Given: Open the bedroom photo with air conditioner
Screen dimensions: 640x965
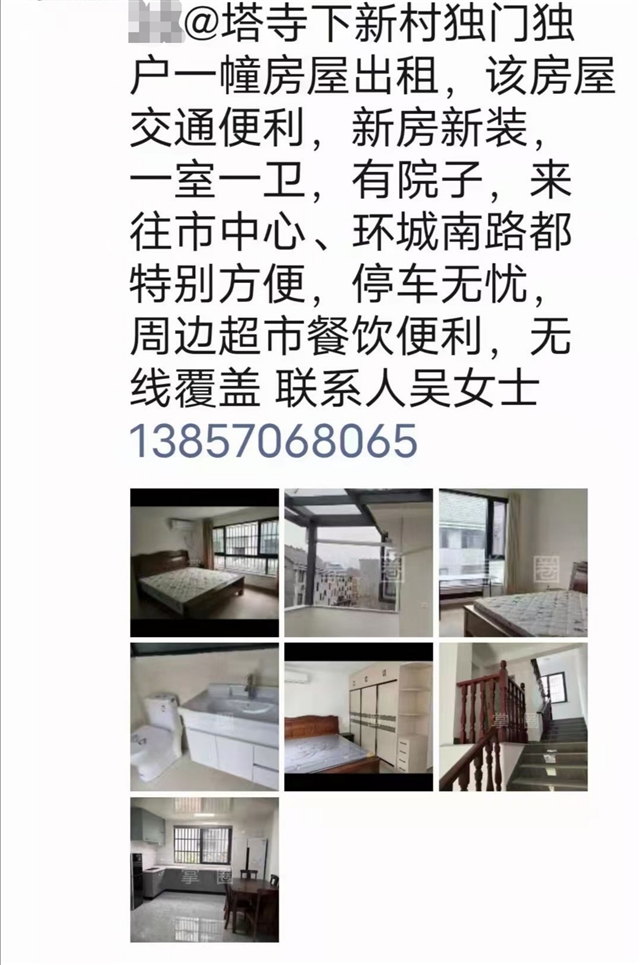Looking at the screenshot, I should pos(205,562).
